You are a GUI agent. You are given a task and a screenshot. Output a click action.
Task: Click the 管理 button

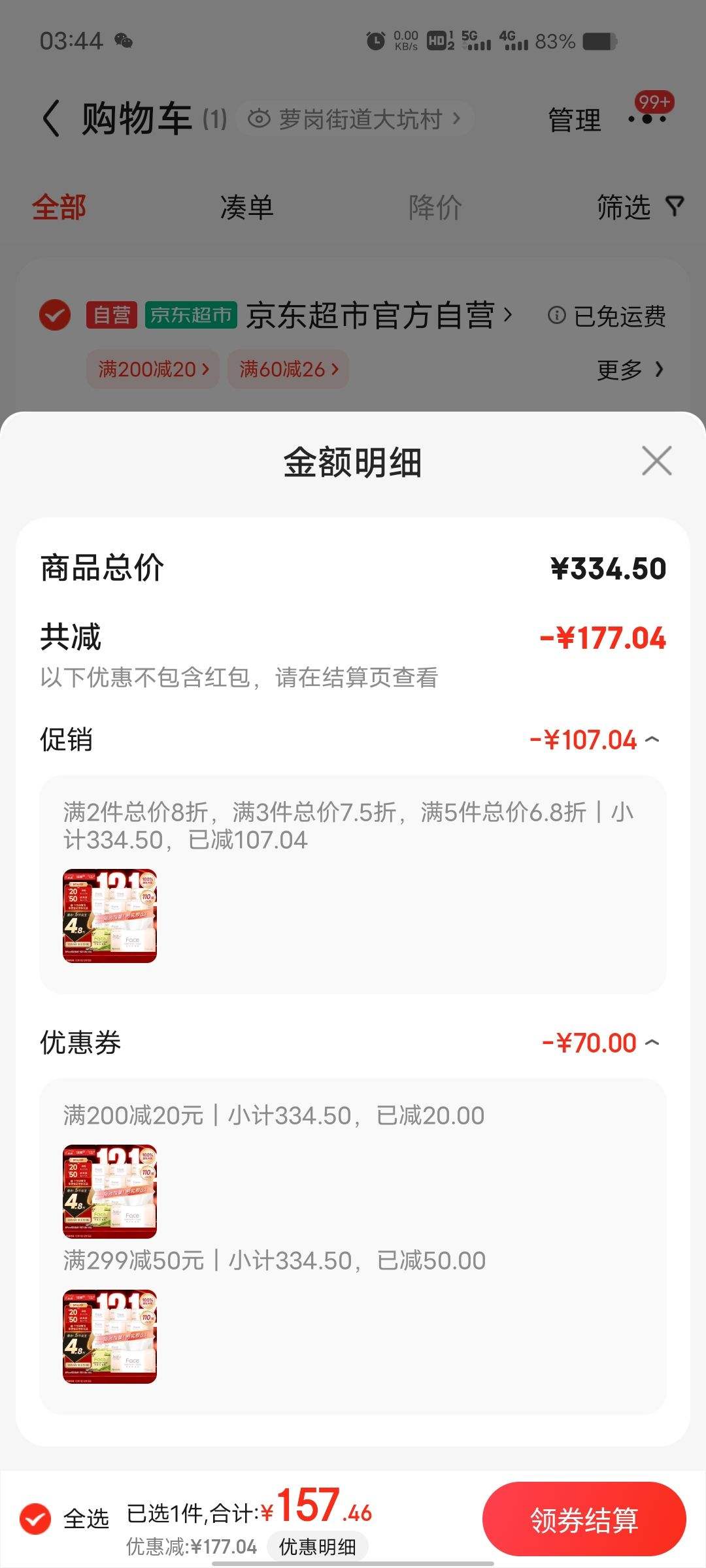click(574, 118)
